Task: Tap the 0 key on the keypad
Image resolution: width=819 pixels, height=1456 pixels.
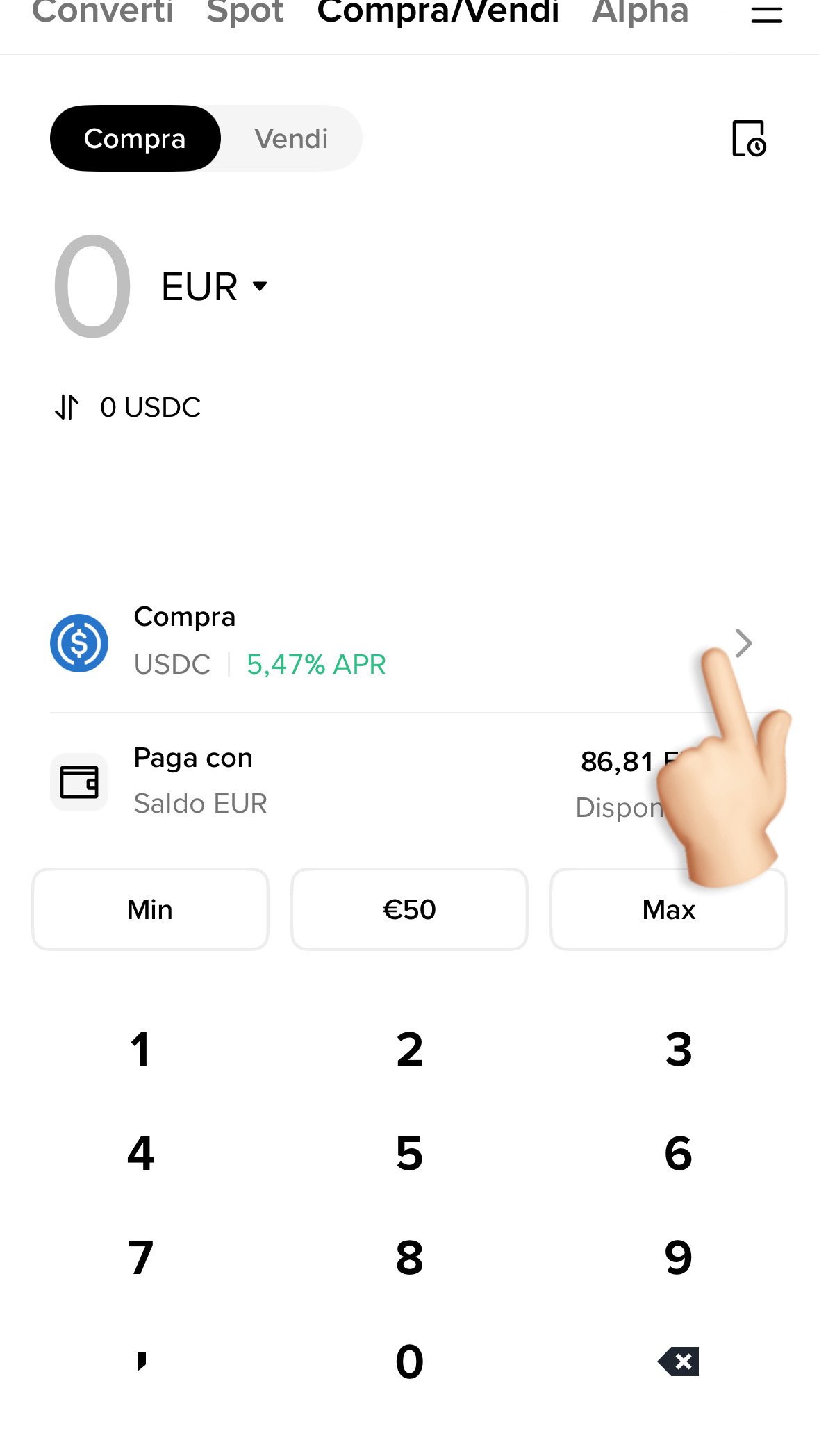Action: click(409, 1362)
